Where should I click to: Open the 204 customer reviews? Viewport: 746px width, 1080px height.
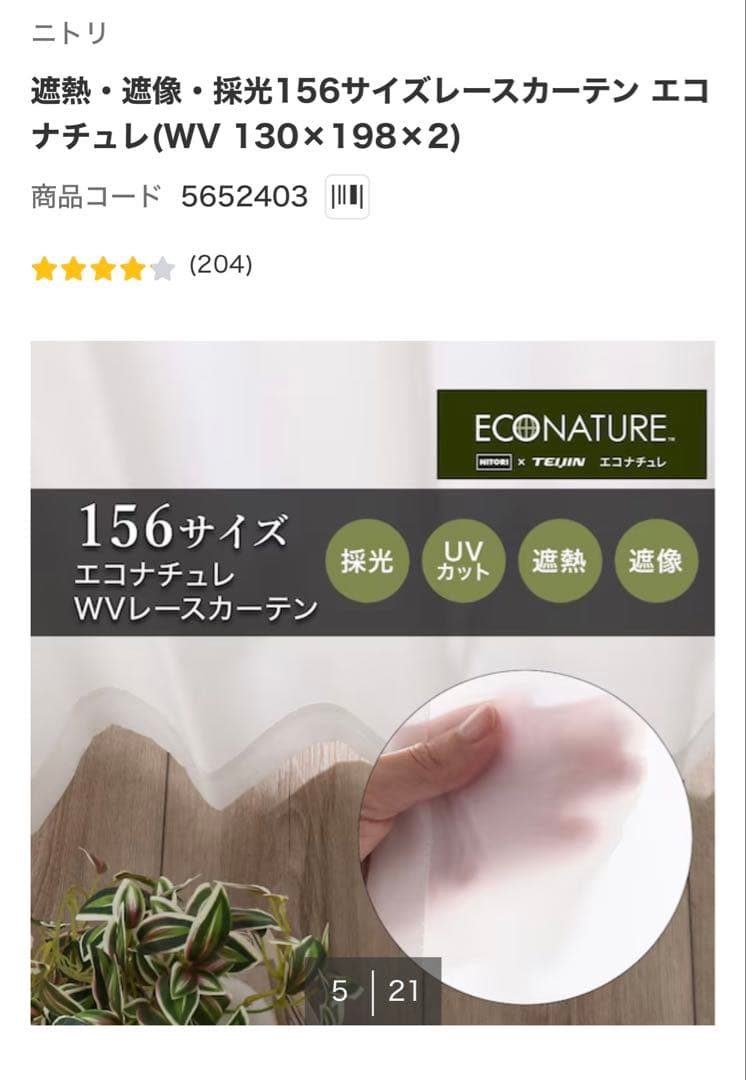coord(220,266)
